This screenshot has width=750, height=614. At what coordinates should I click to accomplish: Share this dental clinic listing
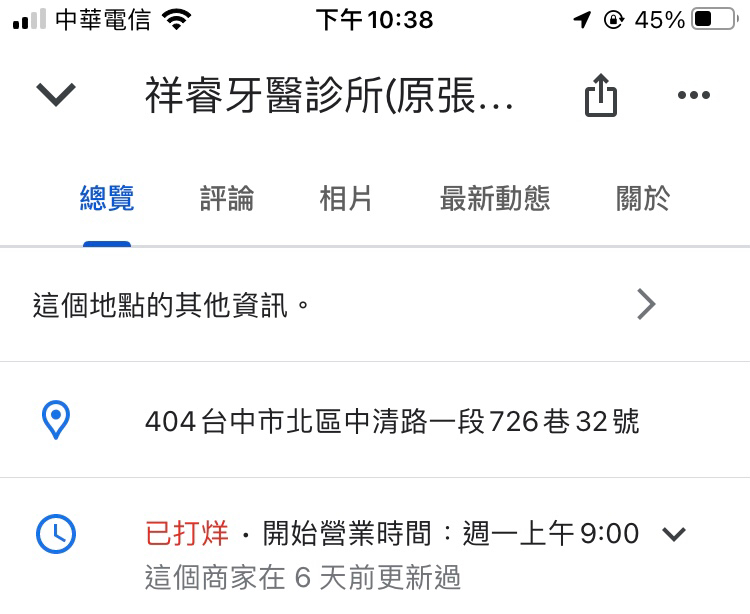(x=600, y=96)
